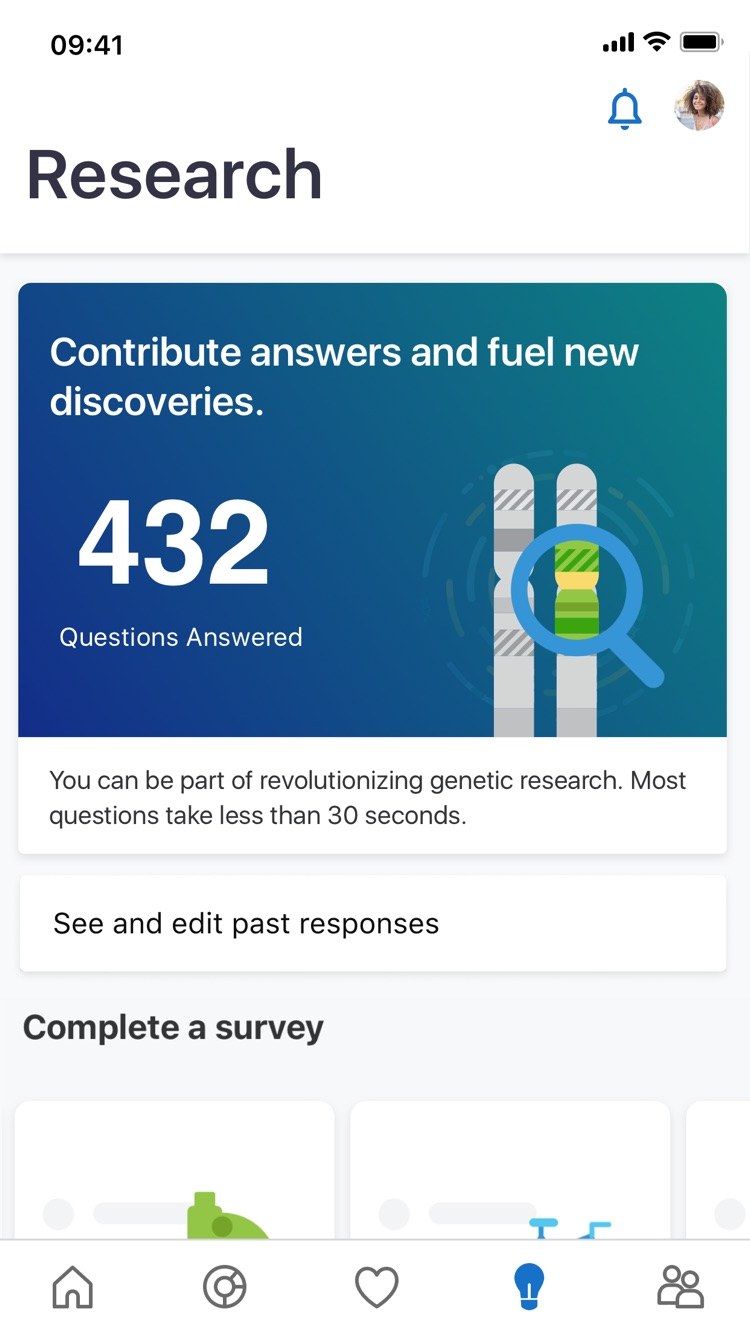Switch to the Home tab
This screenshot has height=1334, width=750.
72,1287
